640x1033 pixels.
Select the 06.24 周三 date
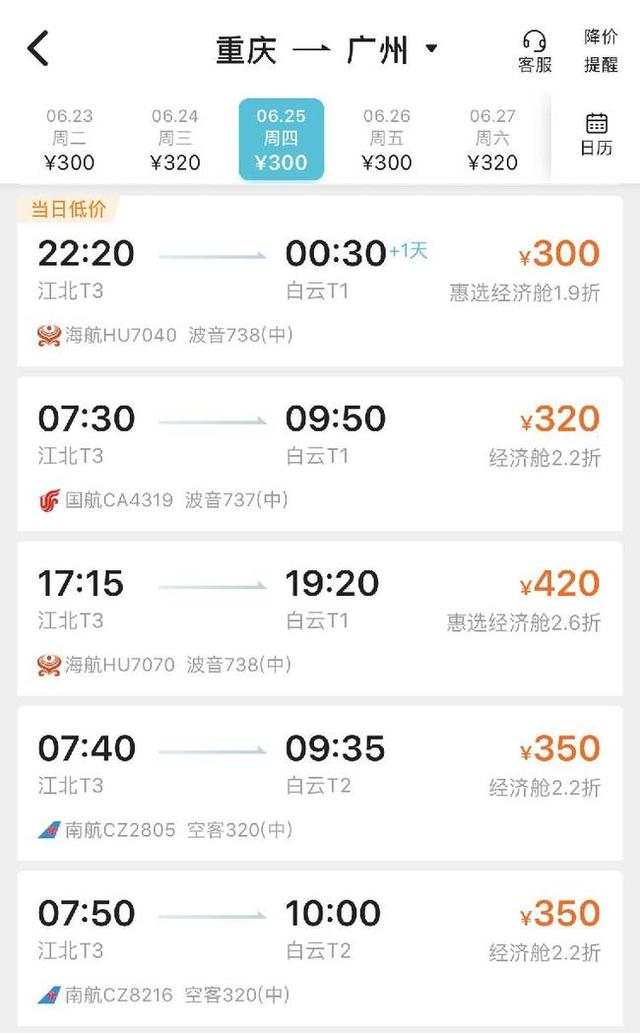click(x=175, y=140)
